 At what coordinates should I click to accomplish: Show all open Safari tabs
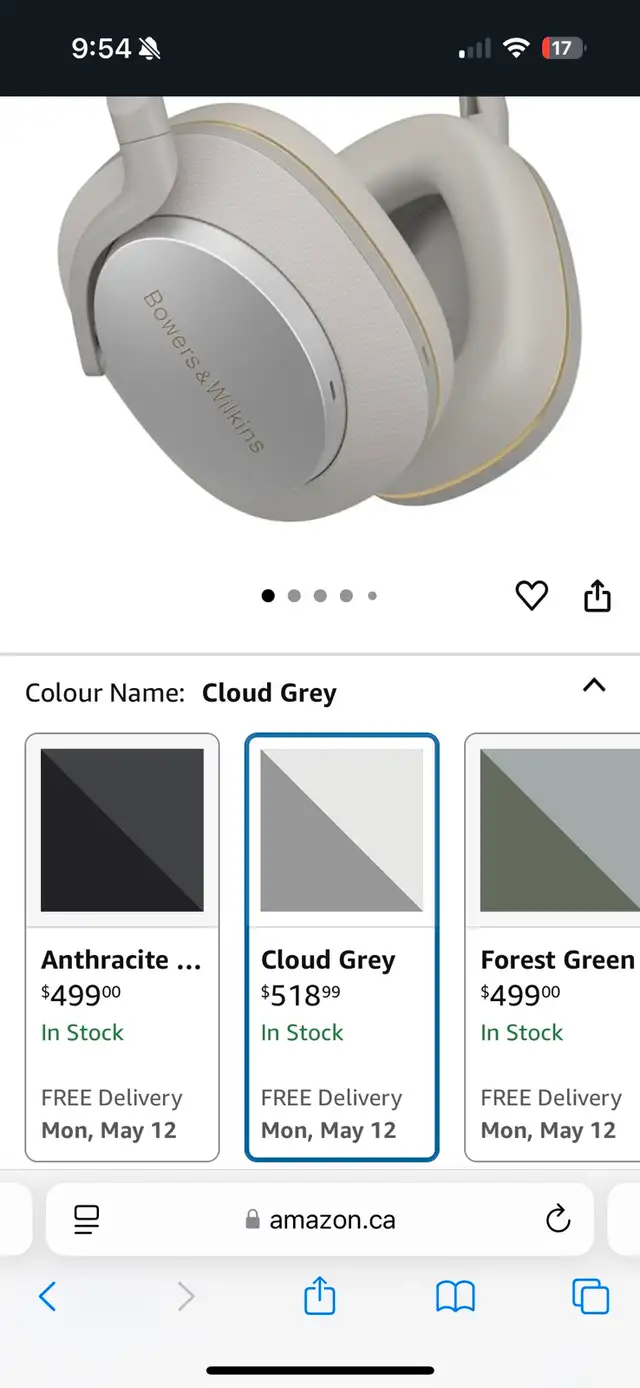(590, 1297)
